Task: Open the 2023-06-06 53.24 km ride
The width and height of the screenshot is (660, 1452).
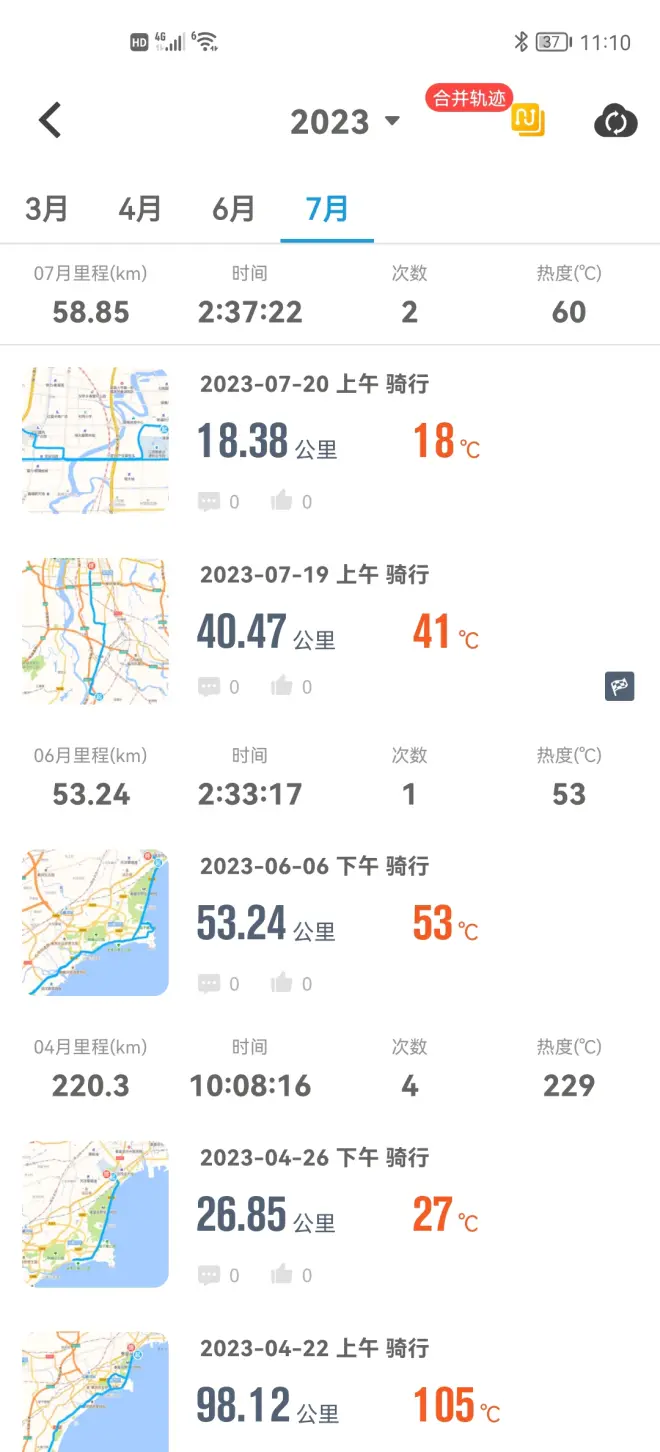Action: [x=330, y=922]
